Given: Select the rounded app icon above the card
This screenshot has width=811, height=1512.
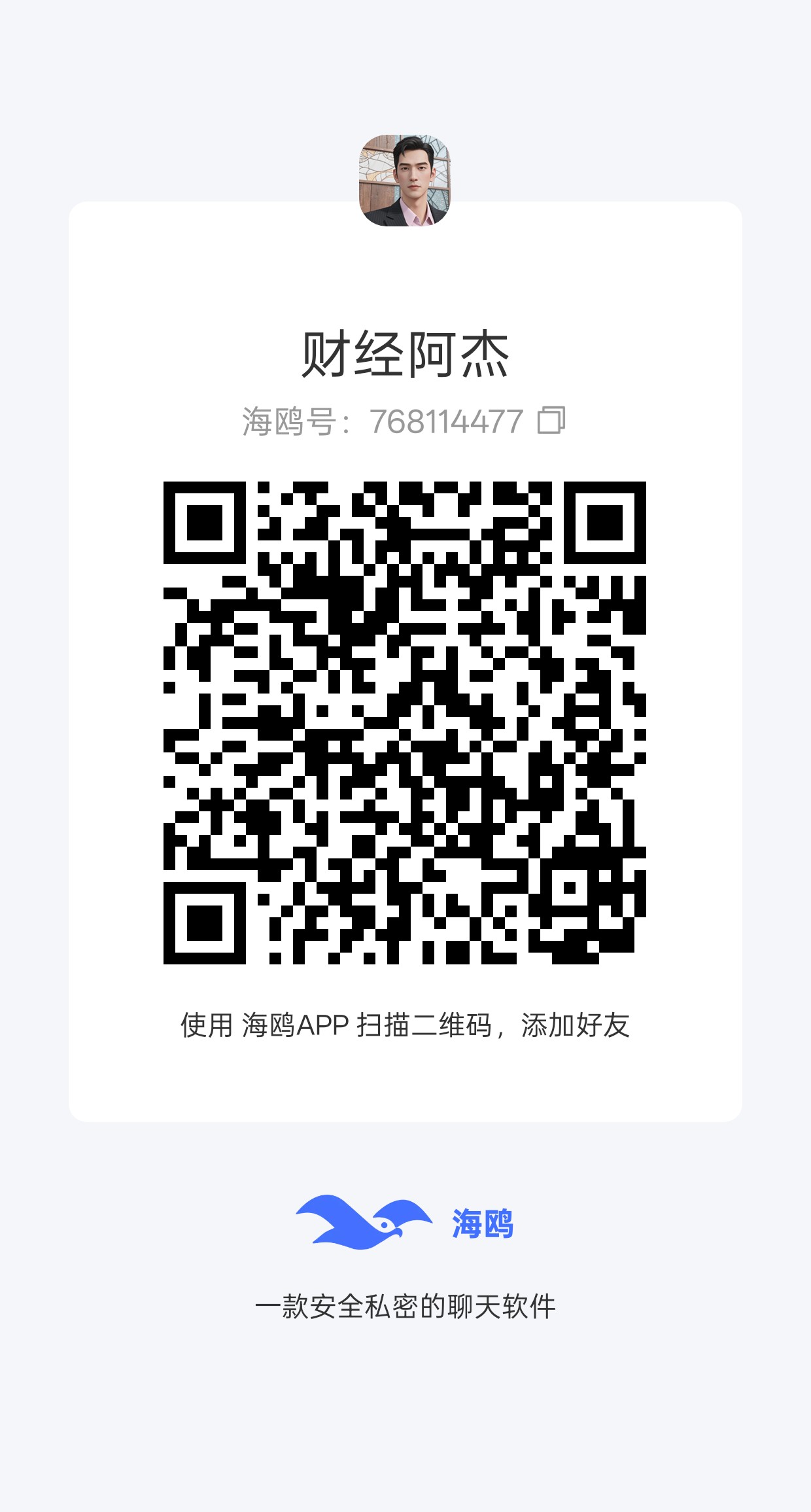Looking at the screenshot, I should pyautogui.click(x=405, y=179).
